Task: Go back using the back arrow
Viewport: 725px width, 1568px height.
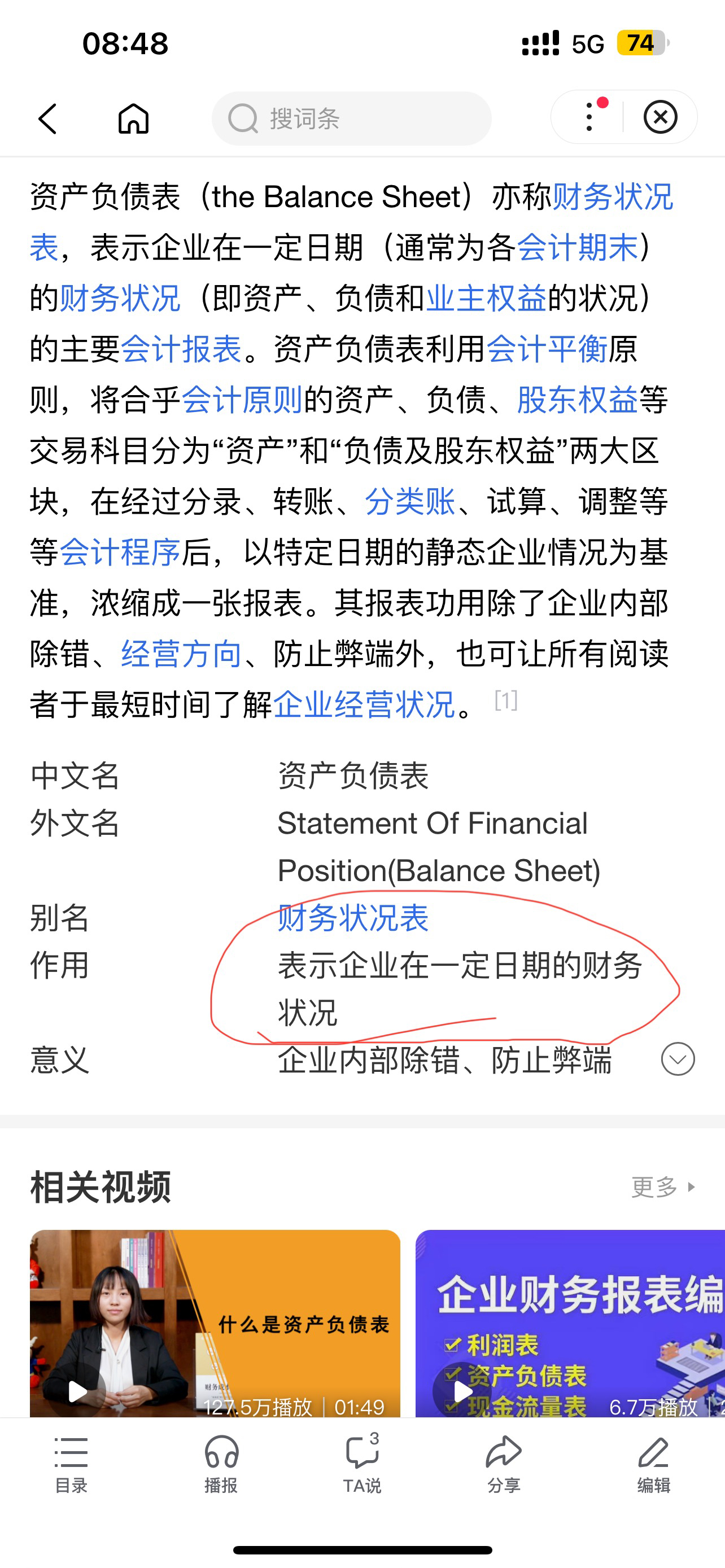Action: point(47,118)
